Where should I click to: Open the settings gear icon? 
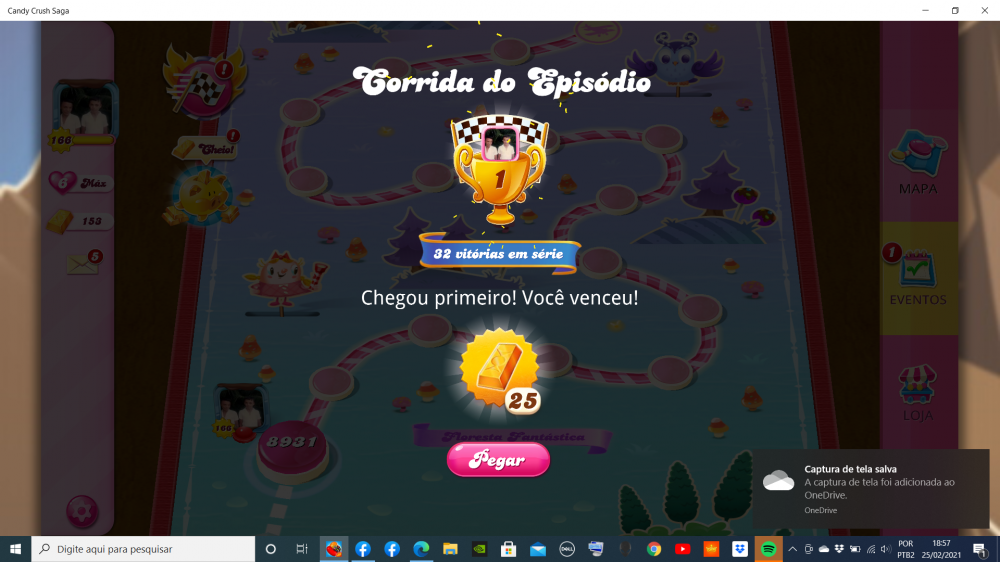click(81, 512)
